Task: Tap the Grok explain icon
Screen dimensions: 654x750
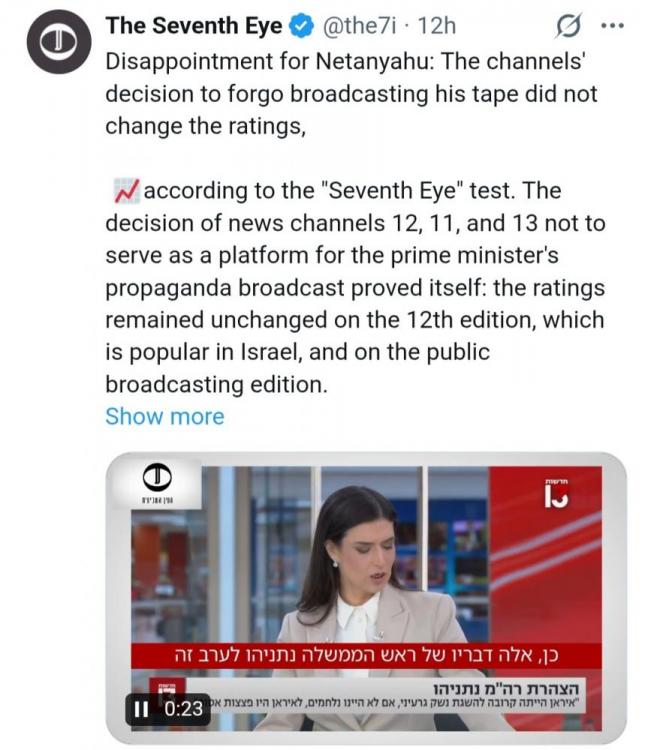Action: click(569, 23)
